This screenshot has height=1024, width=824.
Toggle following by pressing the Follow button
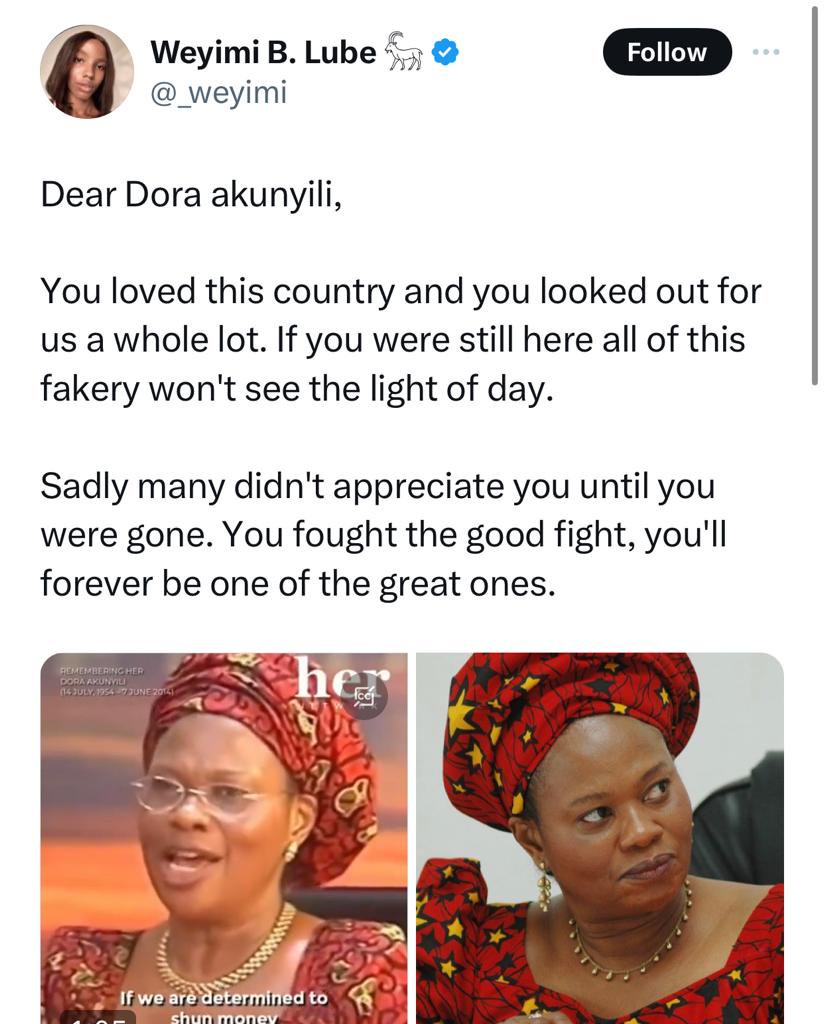point(667,50)
